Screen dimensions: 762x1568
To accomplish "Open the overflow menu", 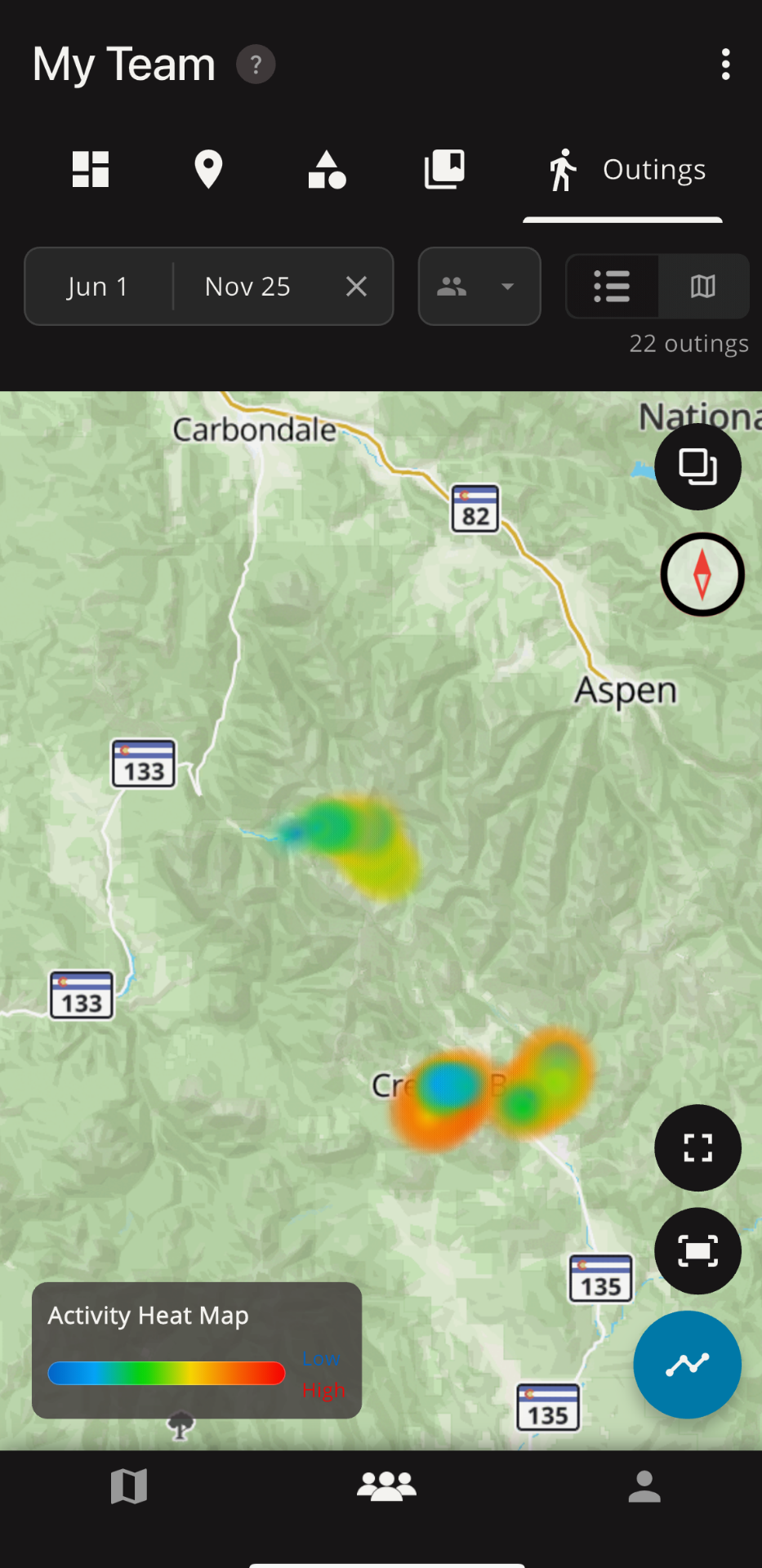I will coord(725,65).
